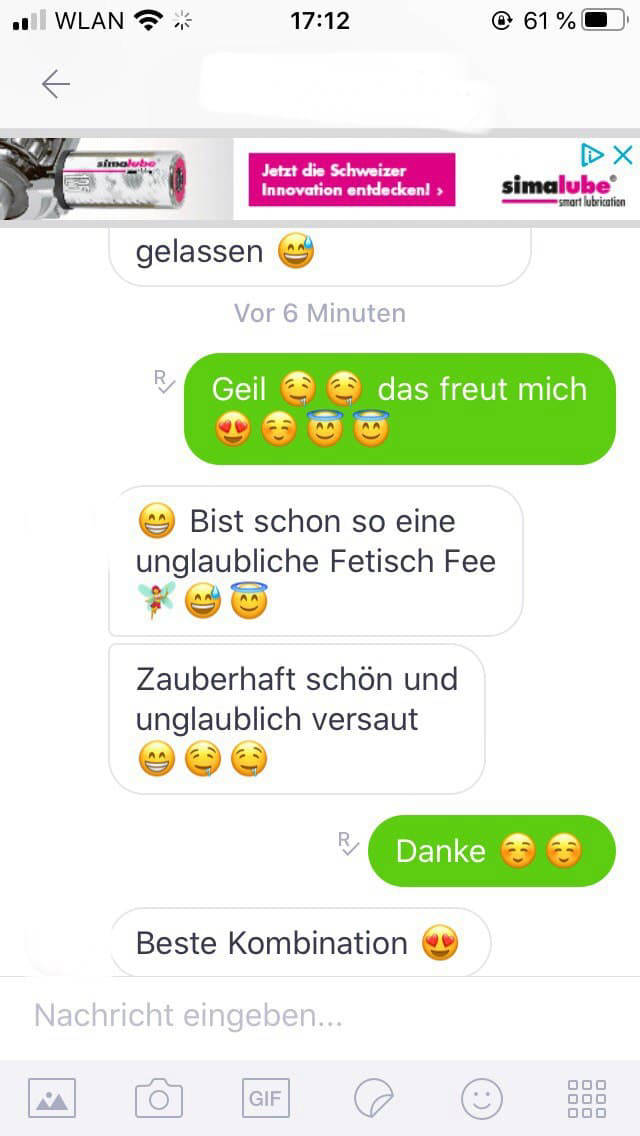
Task: Focus the Nachricht eingeben message field
Action: coord(300,1016)
